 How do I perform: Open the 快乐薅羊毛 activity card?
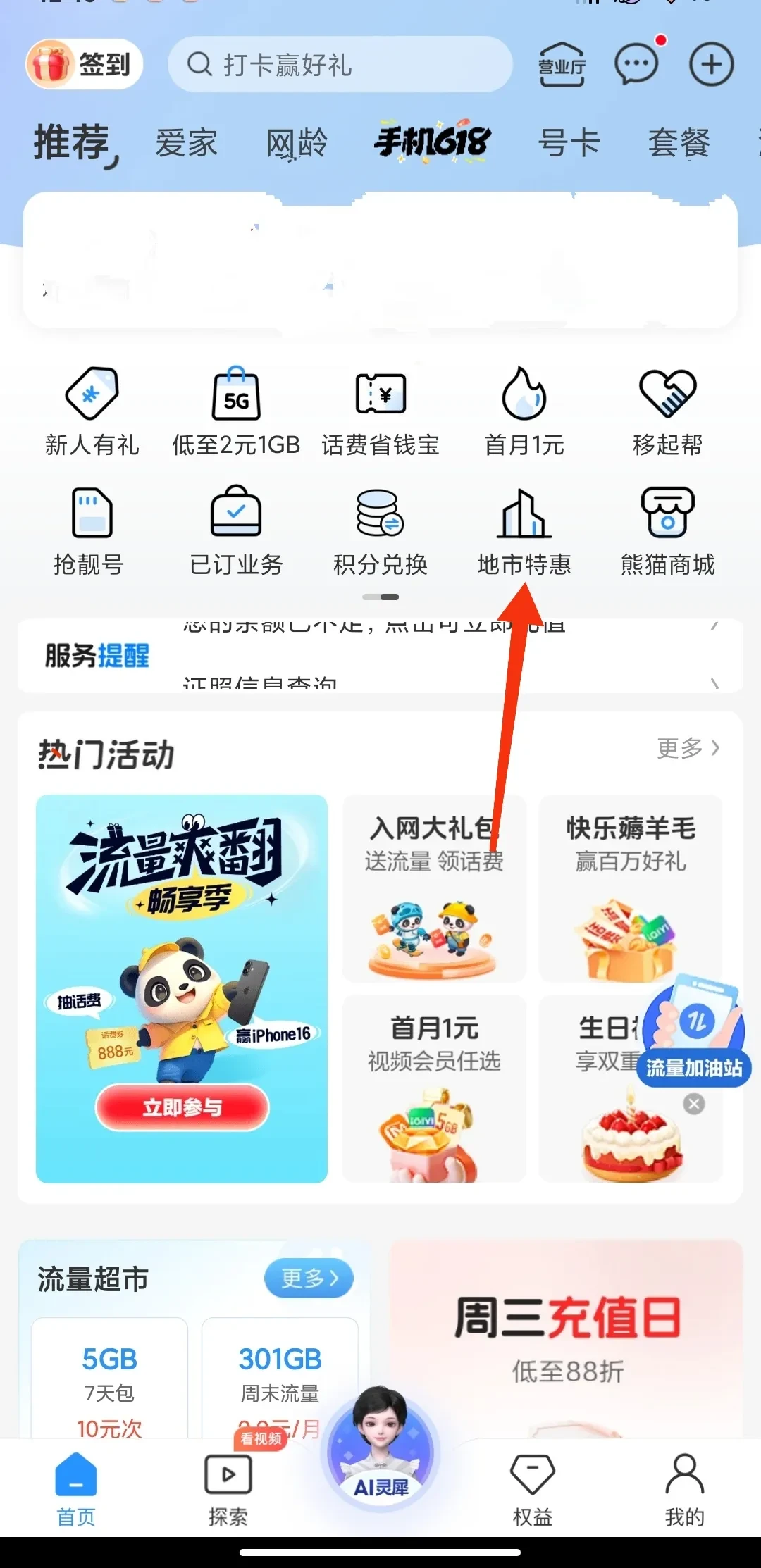tap(630, 888)
